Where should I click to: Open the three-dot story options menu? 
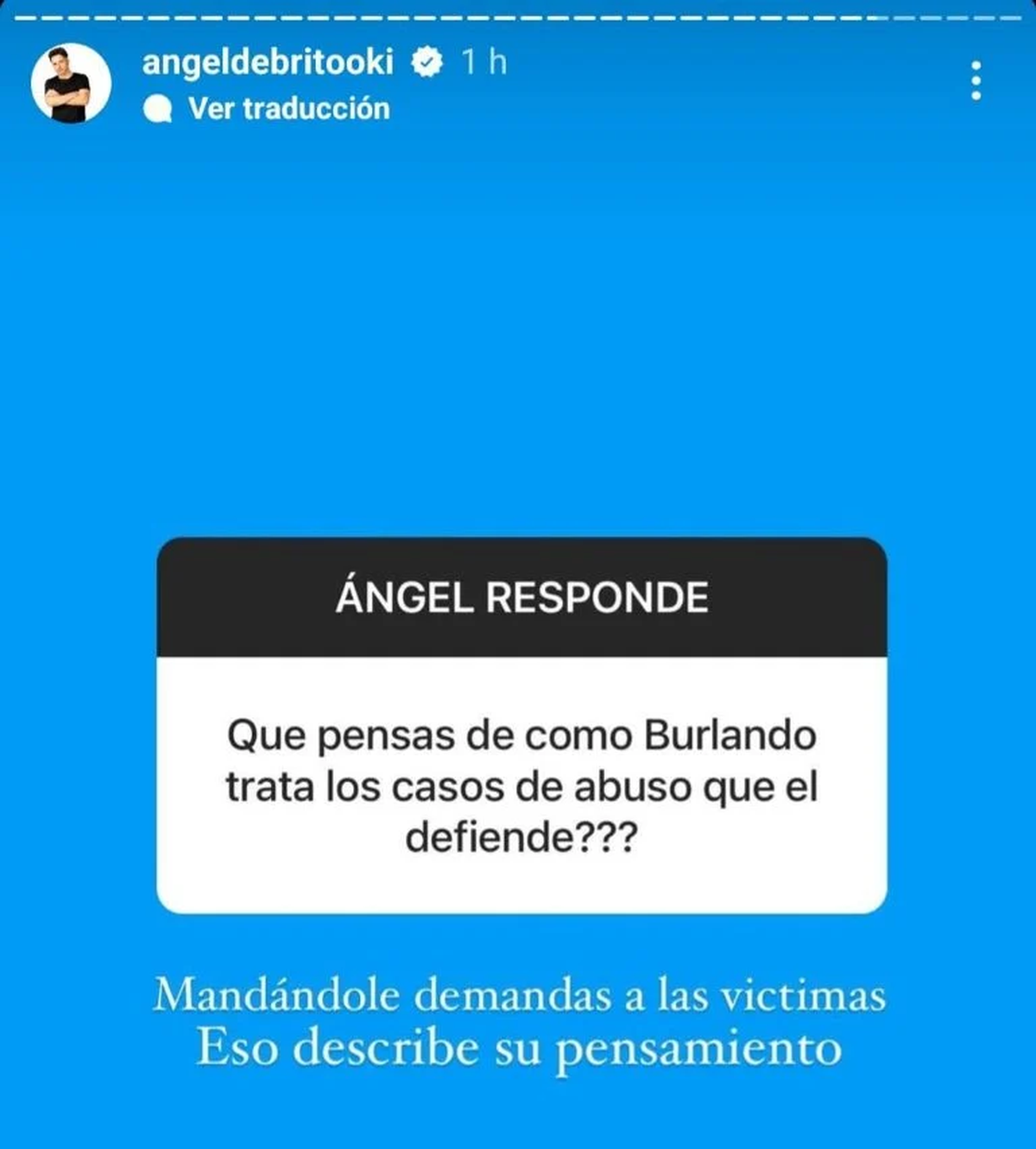click(x=976, y=80)
